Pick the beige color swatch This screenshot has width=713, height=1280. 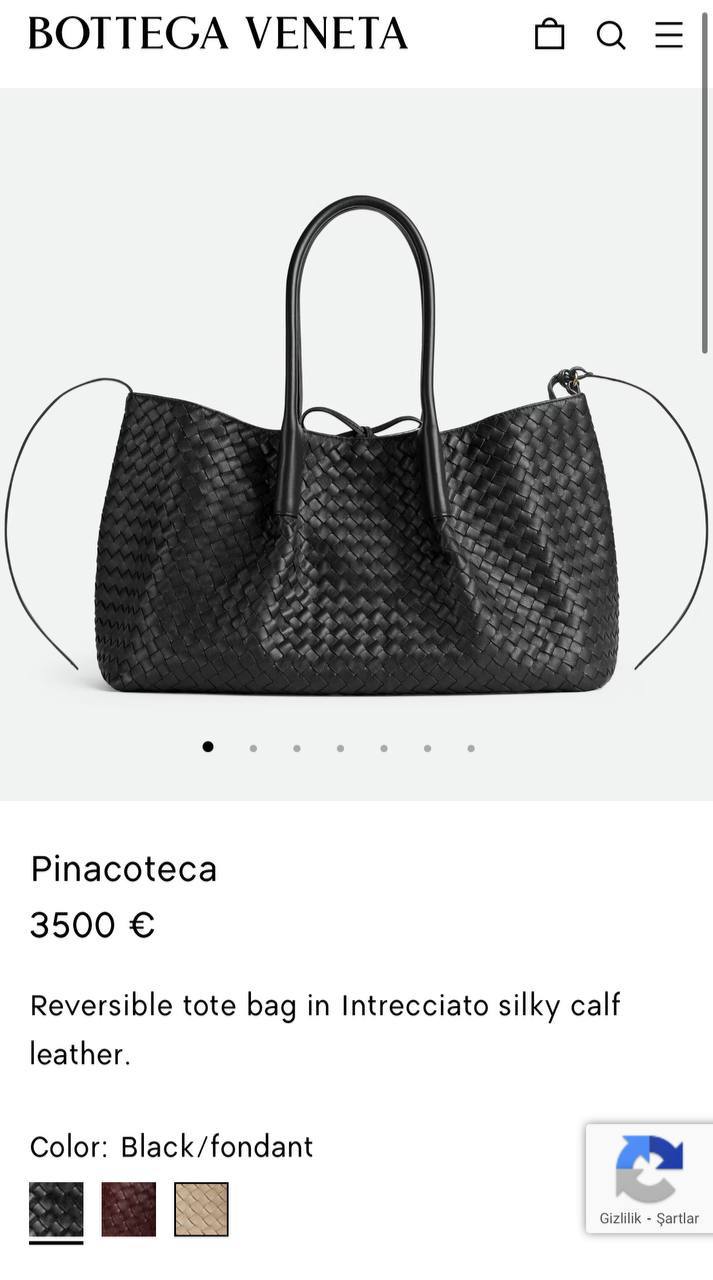201,1209
